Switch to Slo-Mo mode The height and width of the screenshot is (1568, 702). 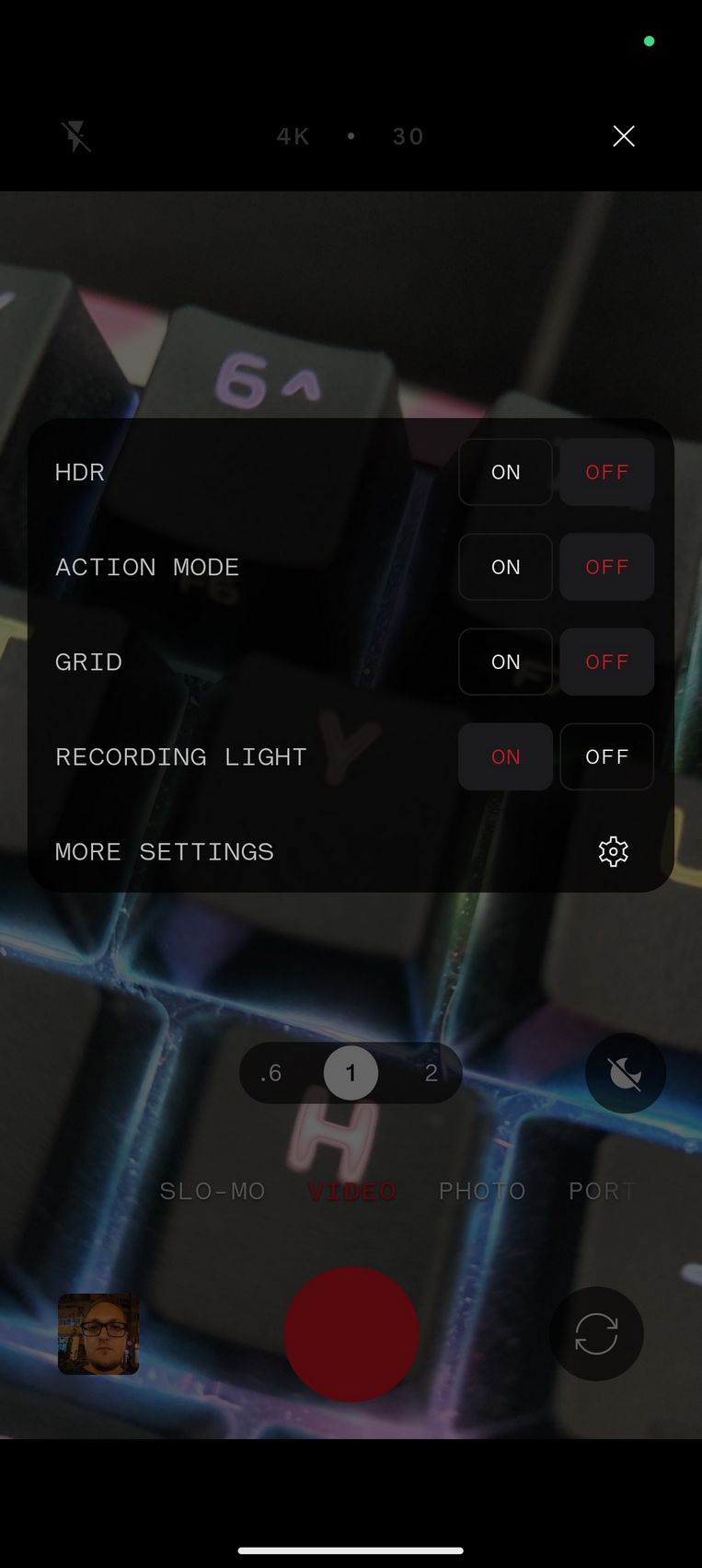(x=213, y=1192)
